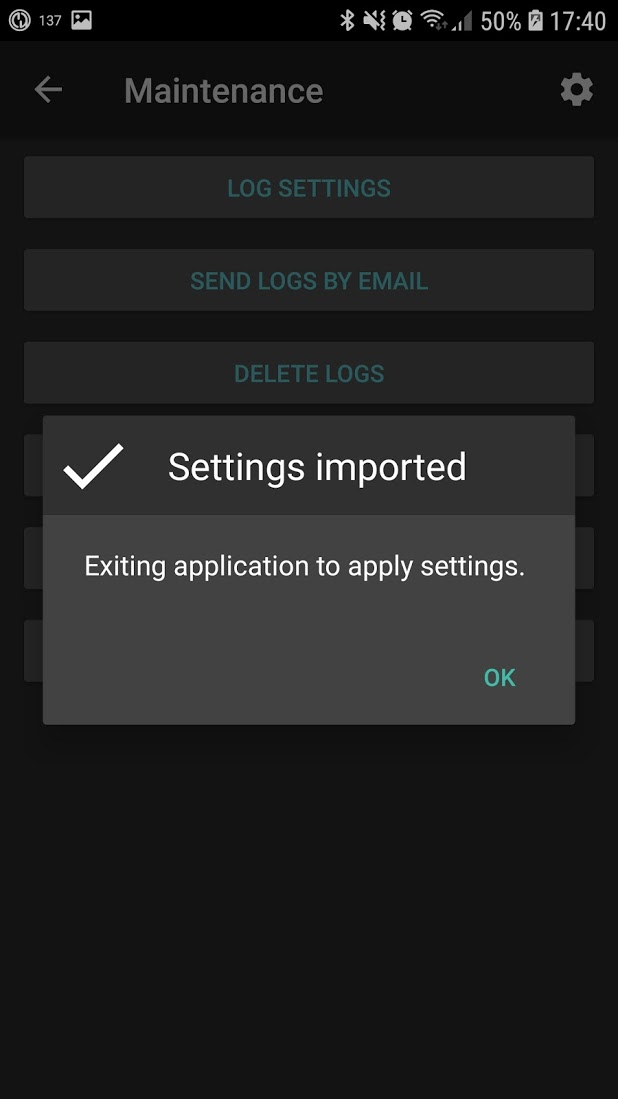Open Log Settings
Viewport: 618px width, 1099px height.
pyautogui.click(x=309, y=187)
